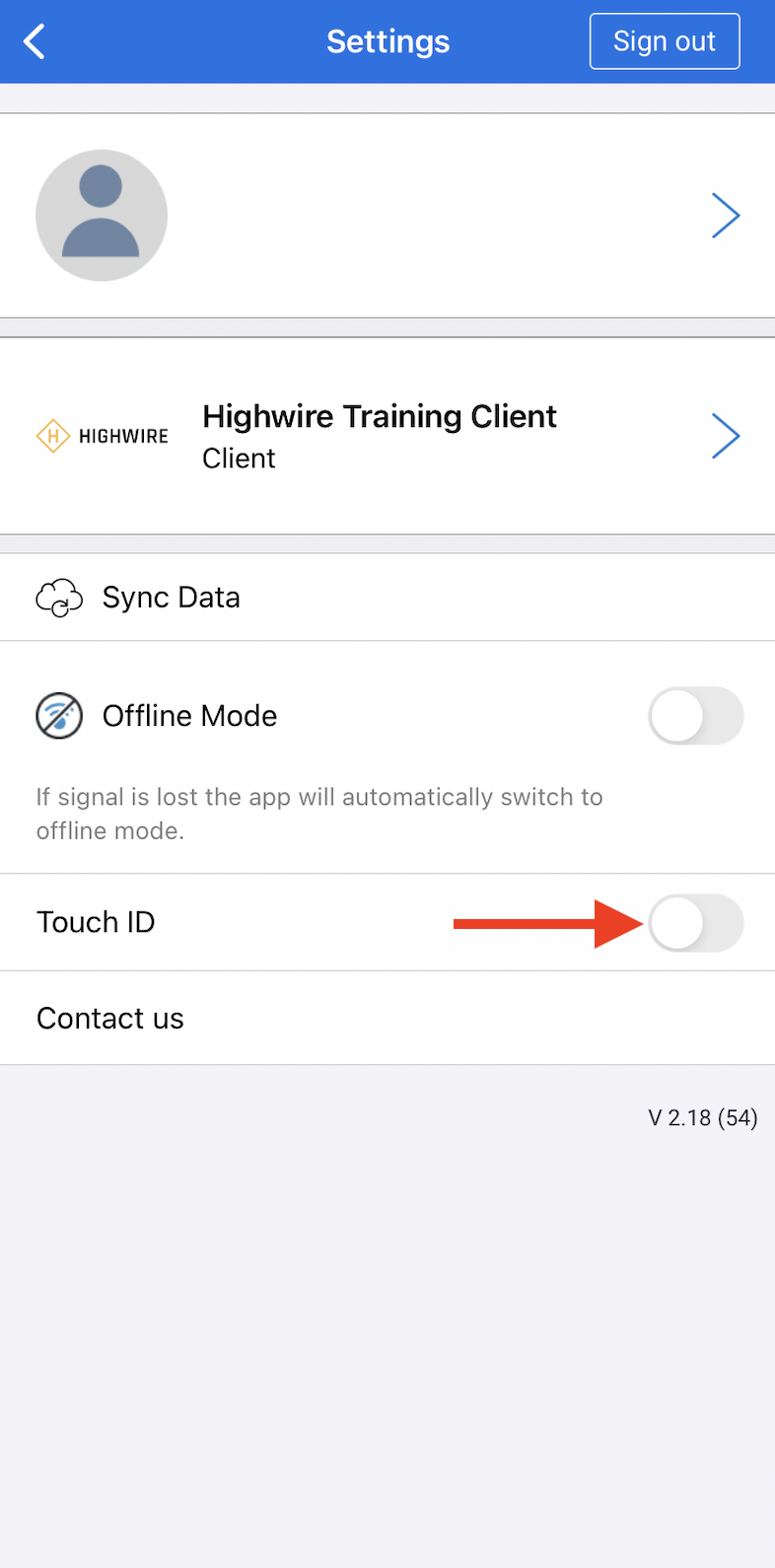Open the Highwire Training Client row
Viewport: 775px width, 1568px height.
(x=387, y=436)
